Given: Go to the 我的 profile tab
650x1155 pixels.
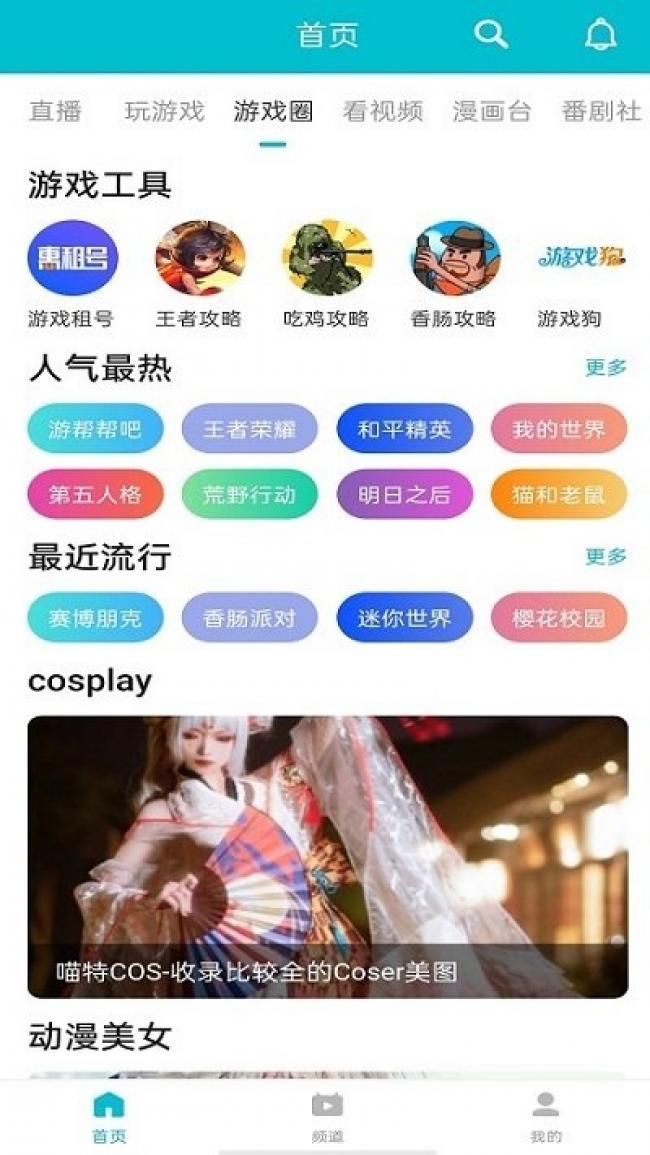Looking at the screenshot, I should [545, 1116].
